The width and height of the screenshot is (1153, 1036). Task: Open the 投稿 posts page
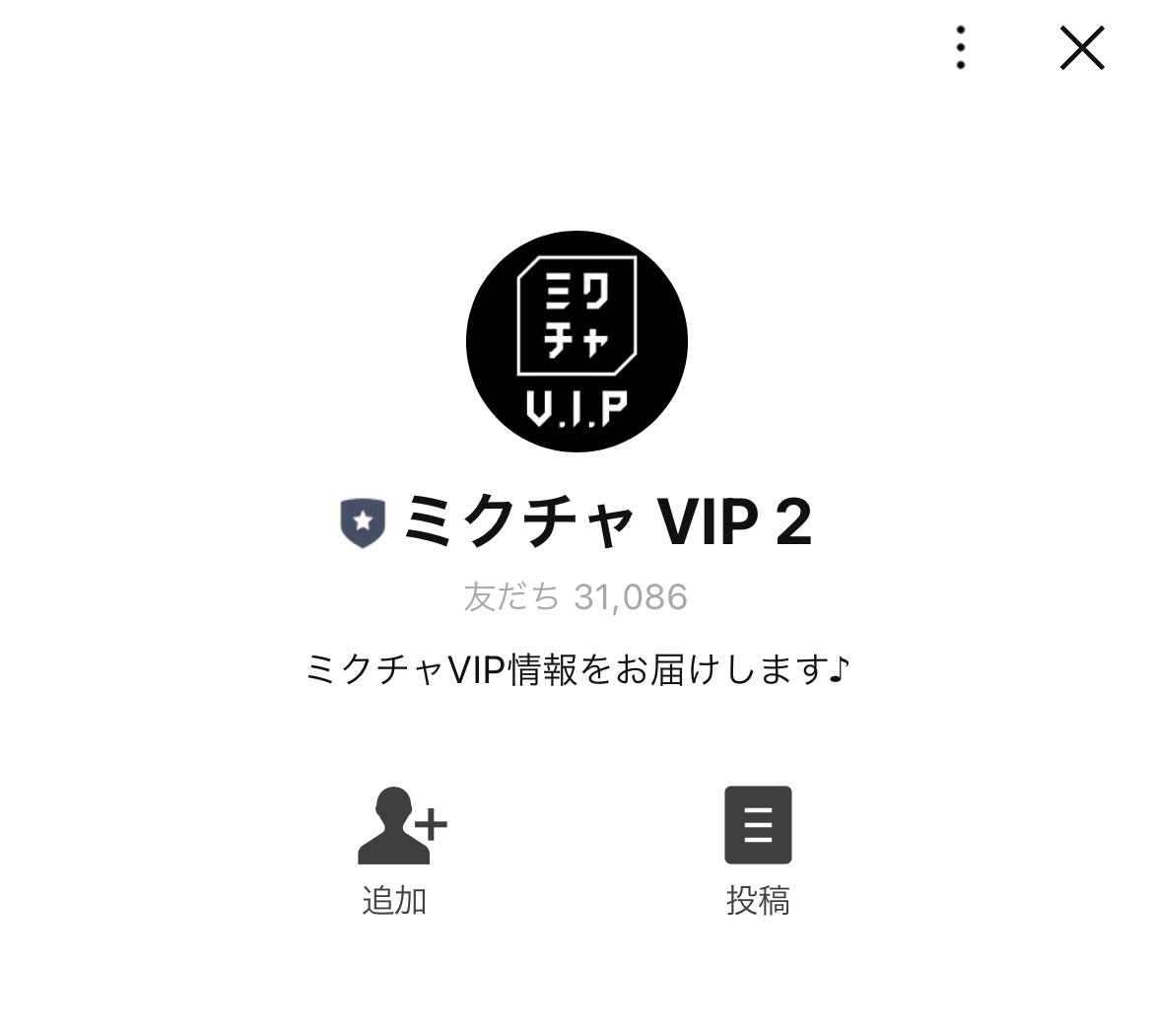[x=758, y=850]
